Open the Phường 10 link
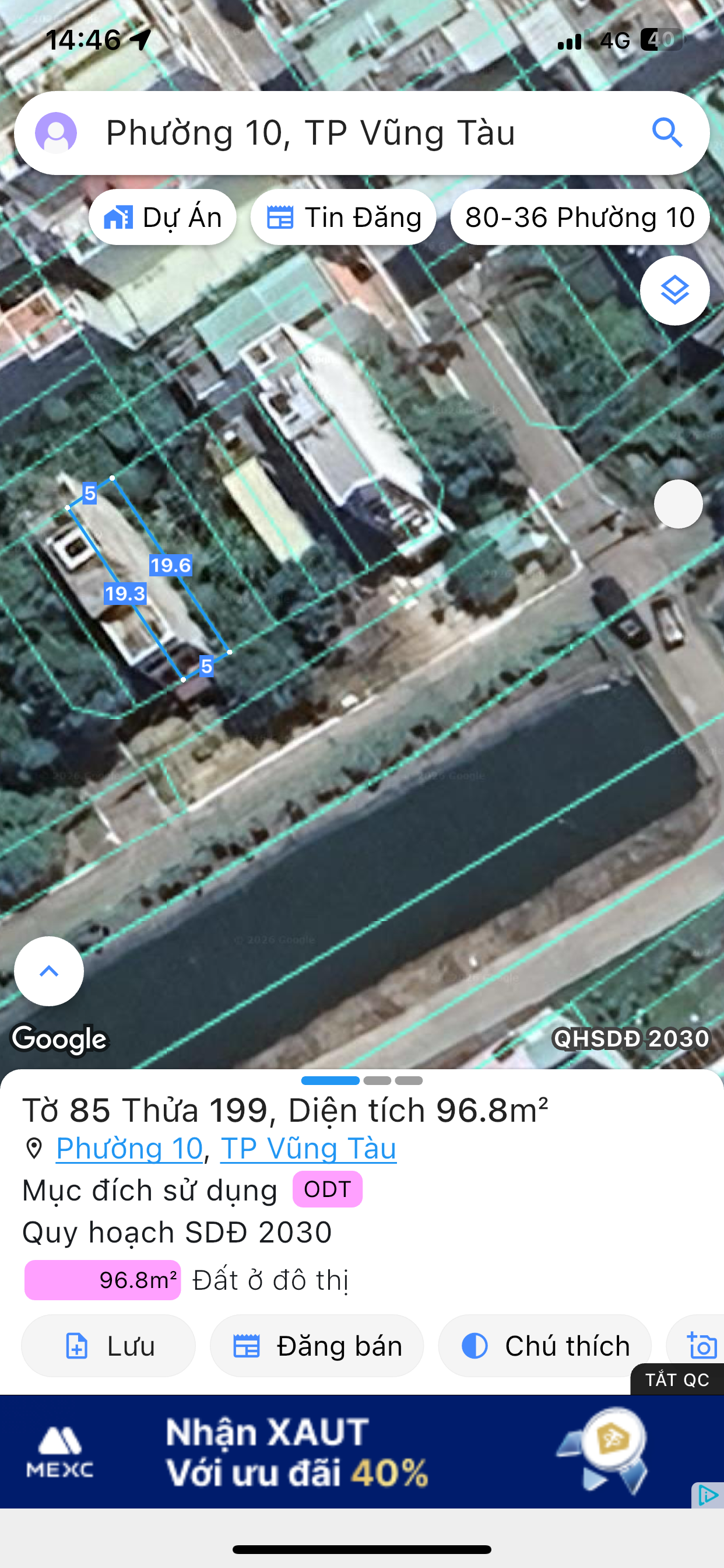 [129, 1149]
